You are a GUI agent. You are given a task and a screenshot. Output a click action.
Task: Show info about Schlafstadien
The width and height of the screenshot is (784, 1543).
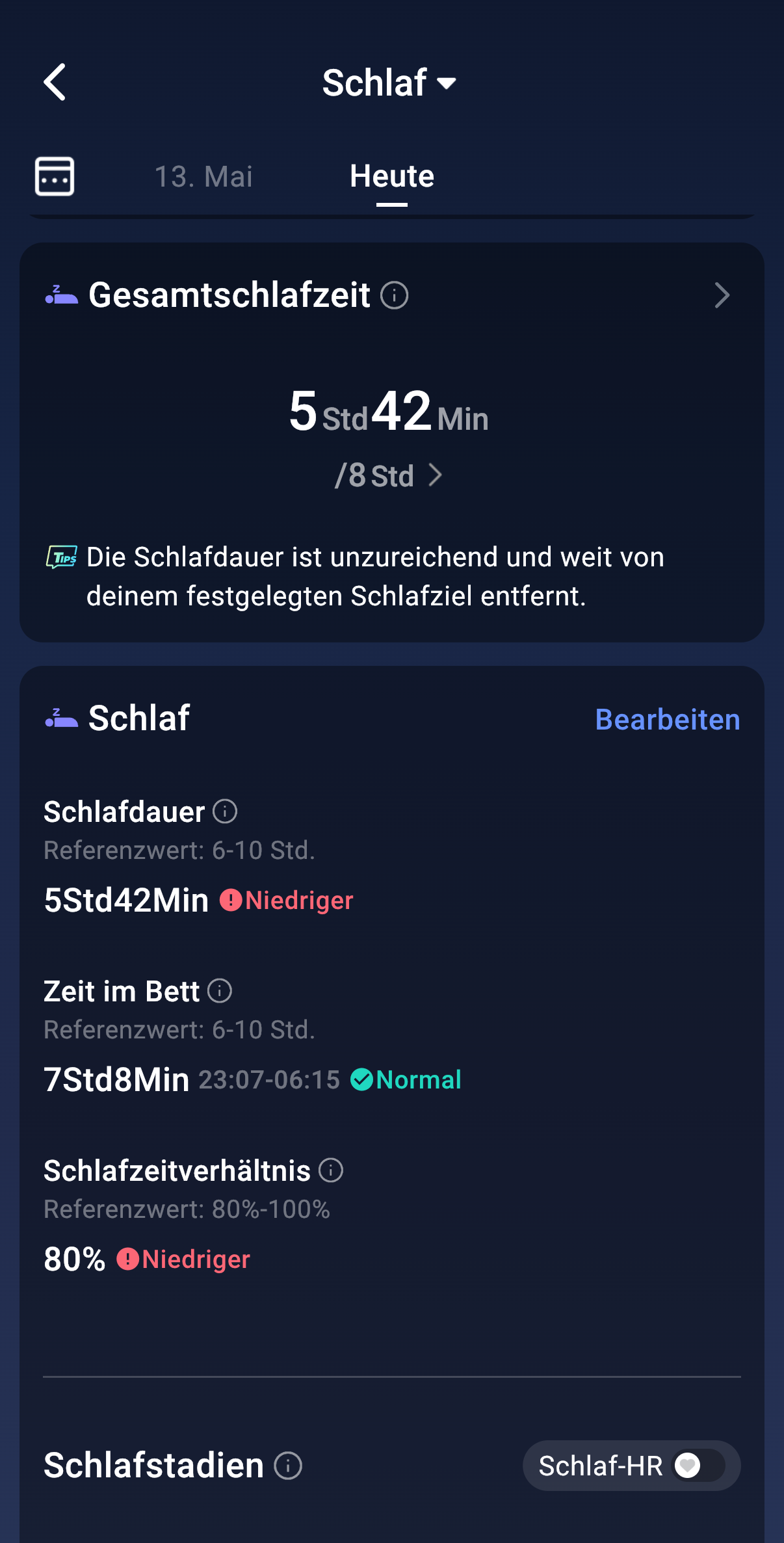pos(288,1466)
